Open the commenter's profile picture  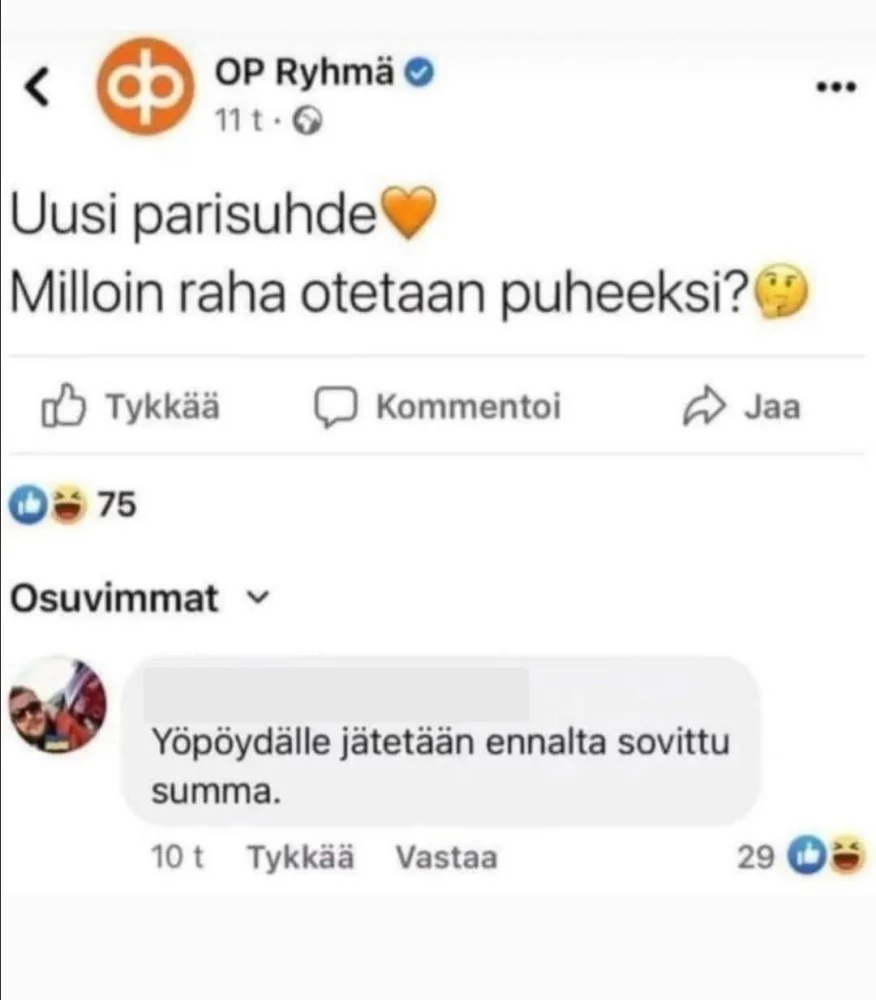(x=57, y=707)
